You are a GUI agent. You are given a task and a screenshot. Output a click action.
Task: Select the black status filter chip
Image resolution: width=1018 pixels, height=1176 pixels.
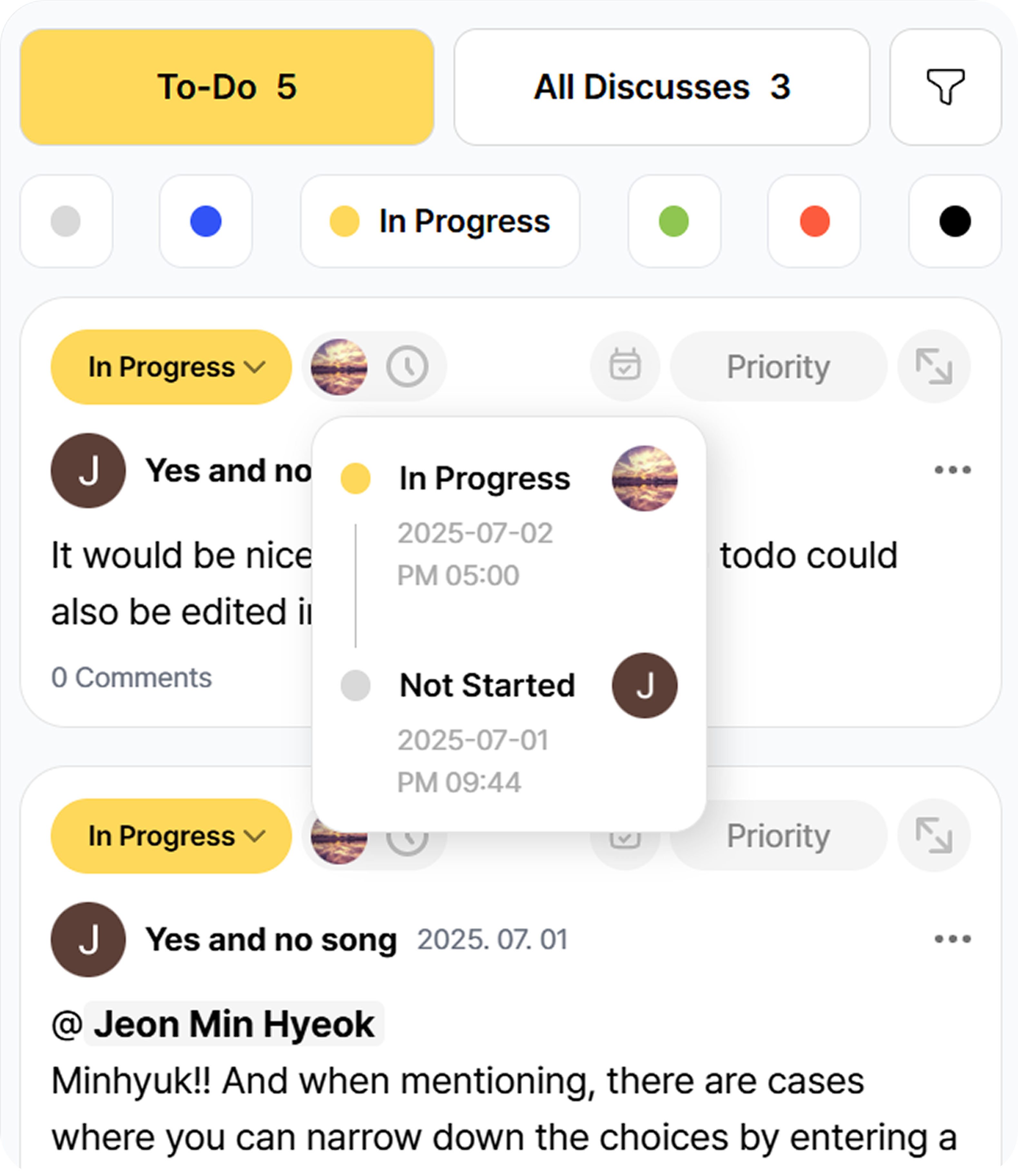(x=955, y=221)
